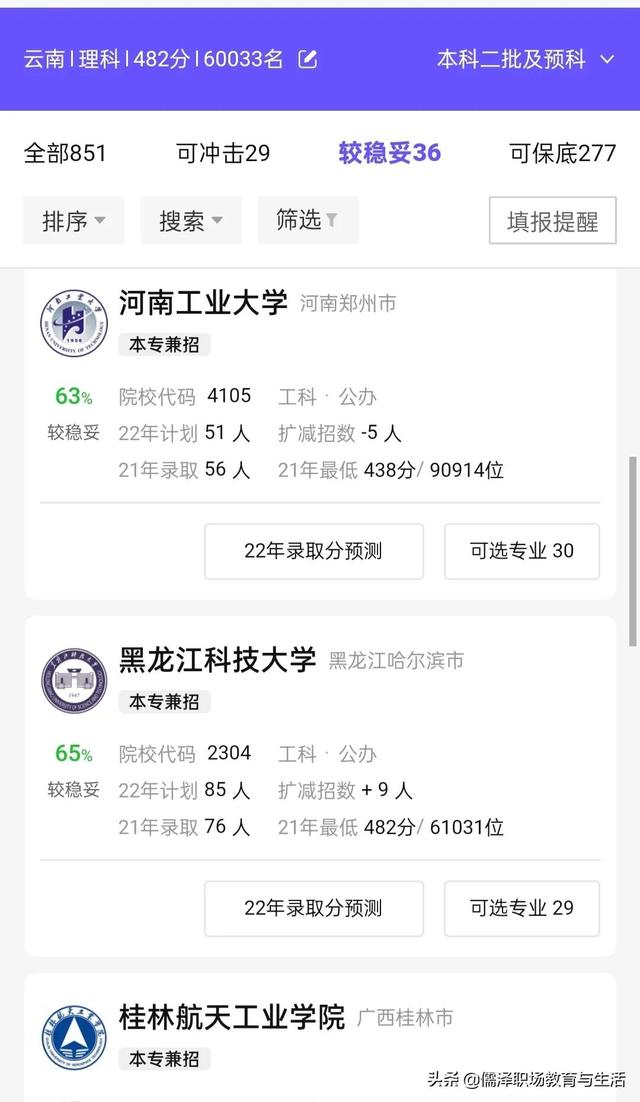View 22年录取分预测 for 河南工业大学
This screenshot has height=1102, width=640.
tap(313, 551)
